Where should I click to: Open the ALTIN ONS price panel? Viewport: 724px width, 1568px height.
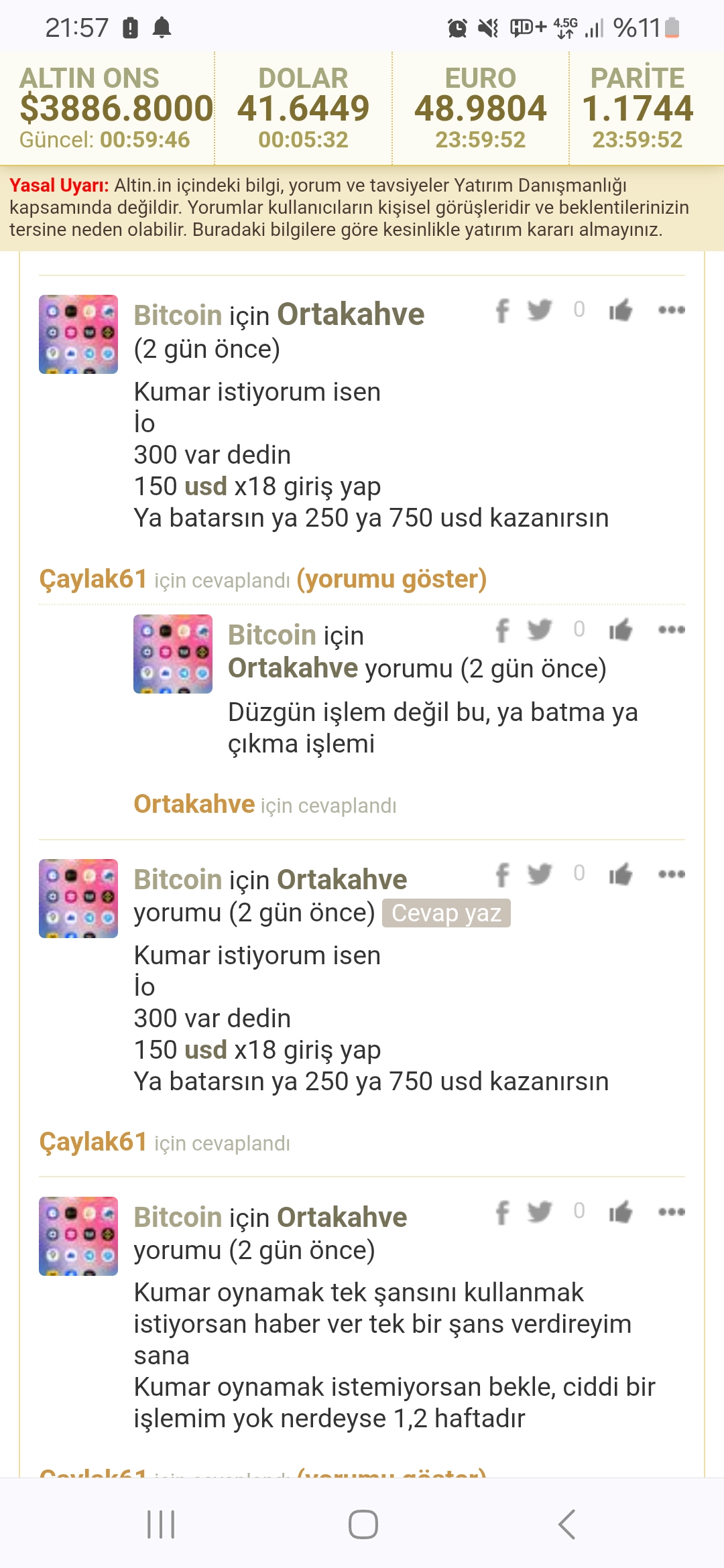[x=107, y=109]
